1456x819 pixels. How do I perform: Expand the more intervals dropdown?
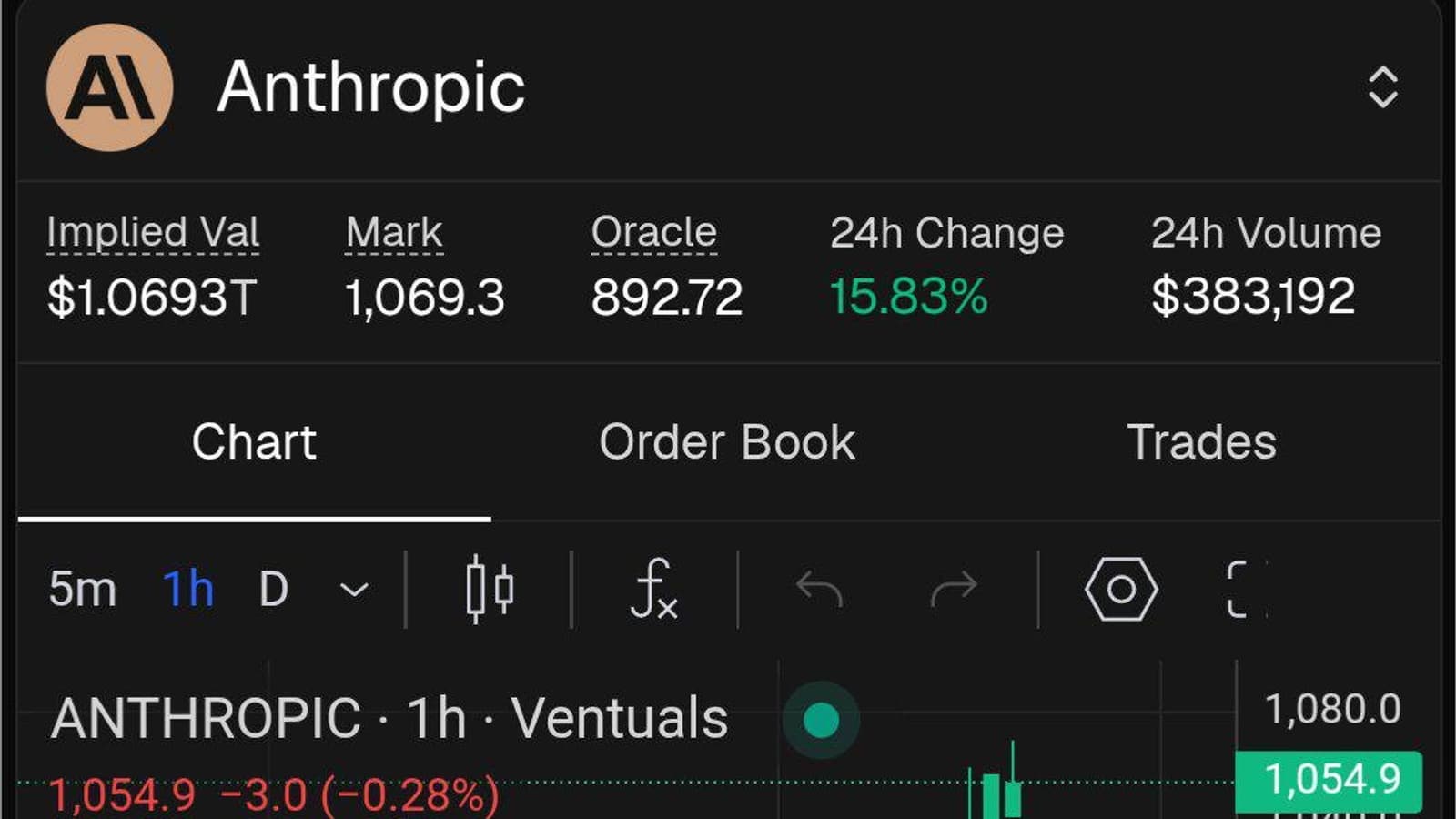pyautogui.click(x=354, y=591)
